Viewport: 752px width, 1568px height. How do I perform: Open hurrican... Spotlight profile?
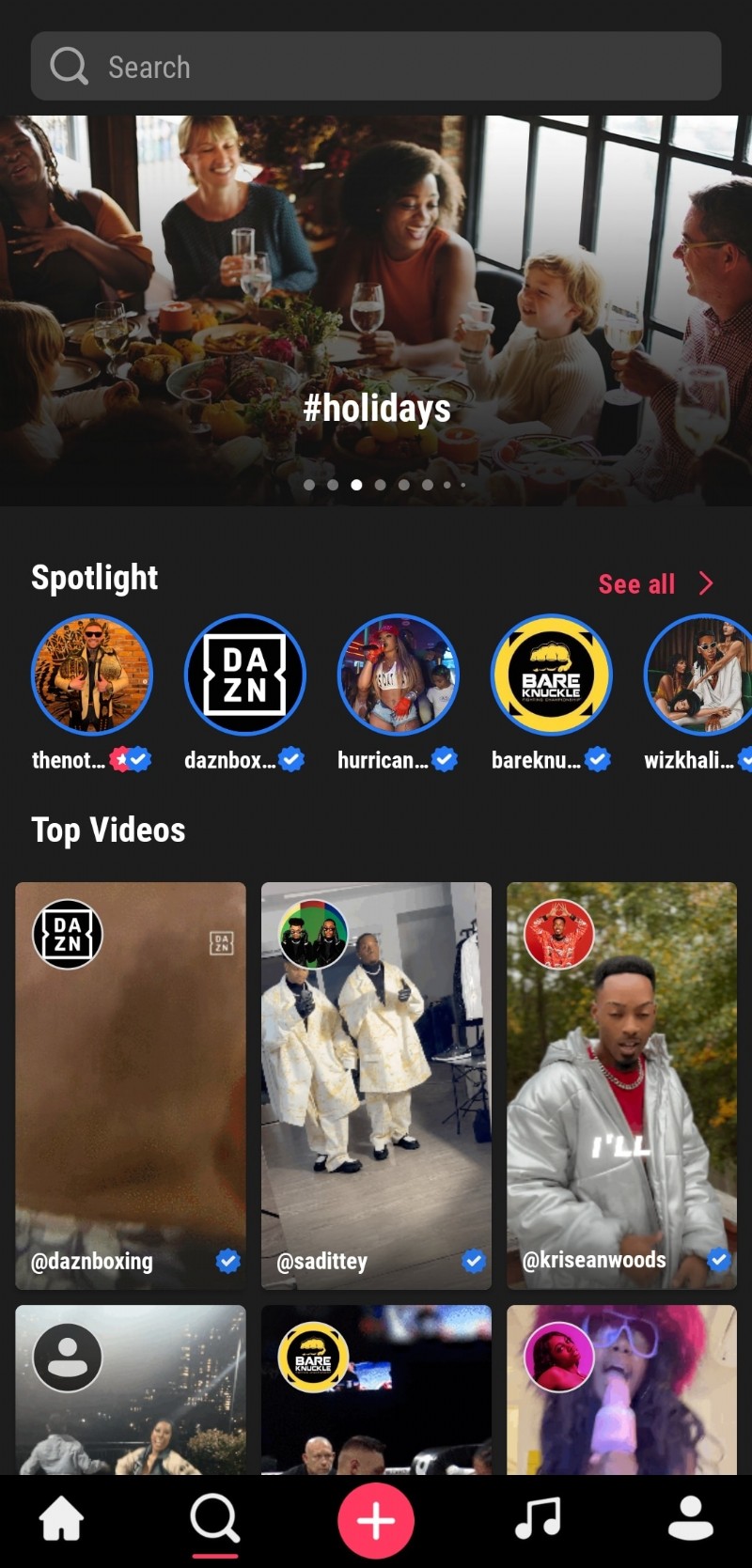click(x=399, y=675)
